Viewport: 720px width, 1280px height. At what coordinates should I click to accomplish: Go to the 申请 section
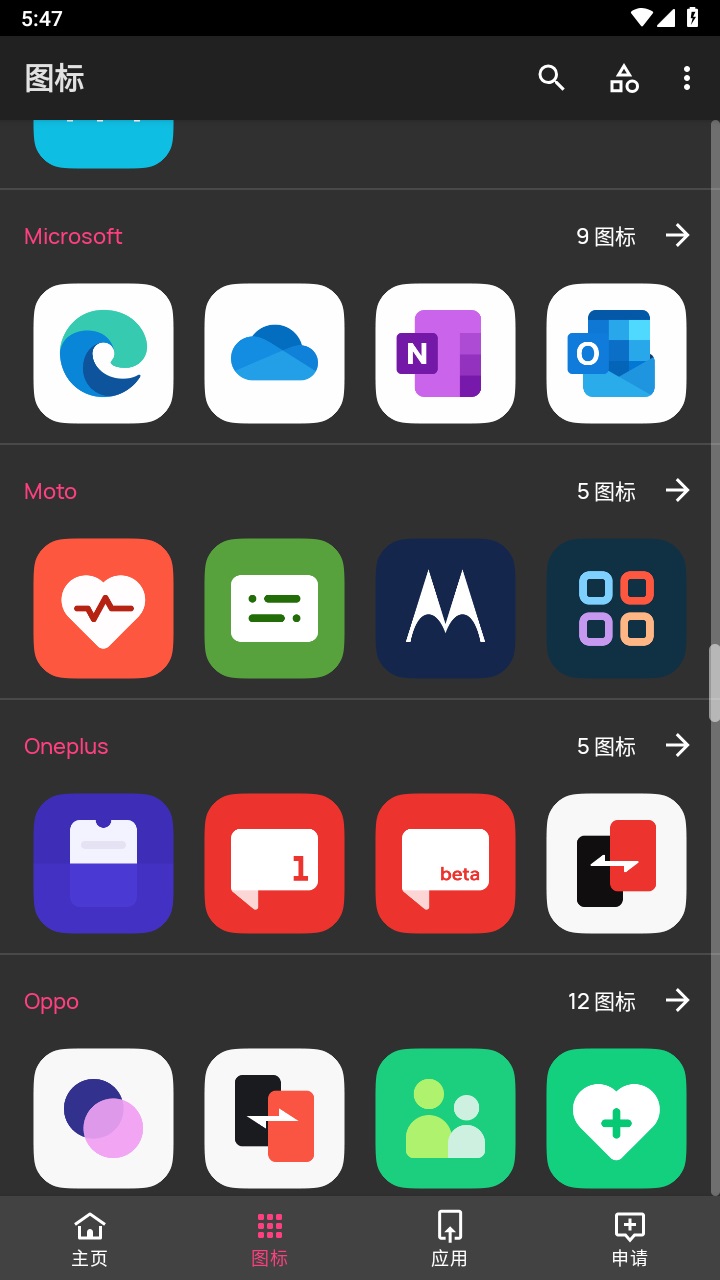pos(629,1237)
